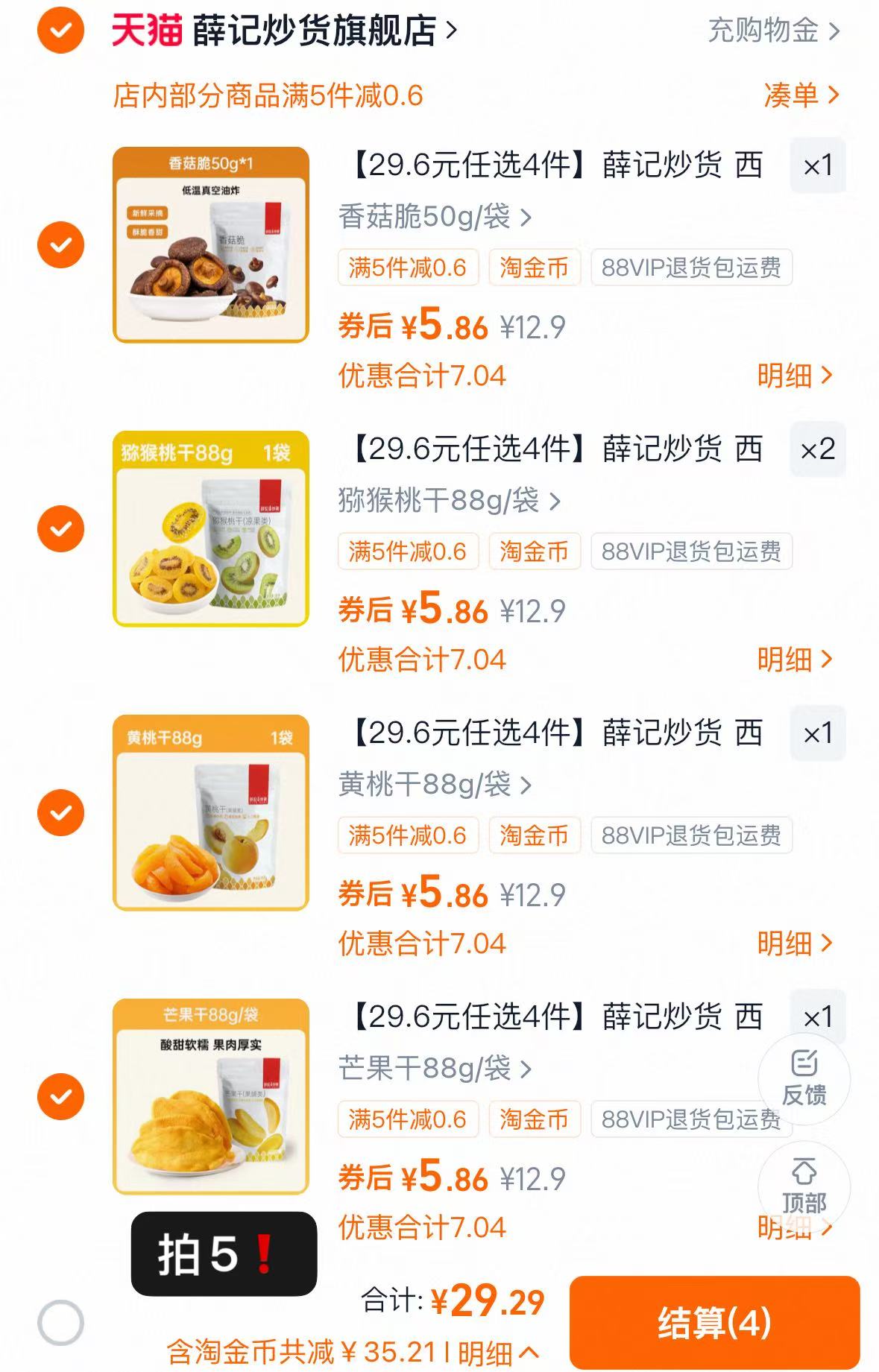Click the 充购物金 link

766,31
